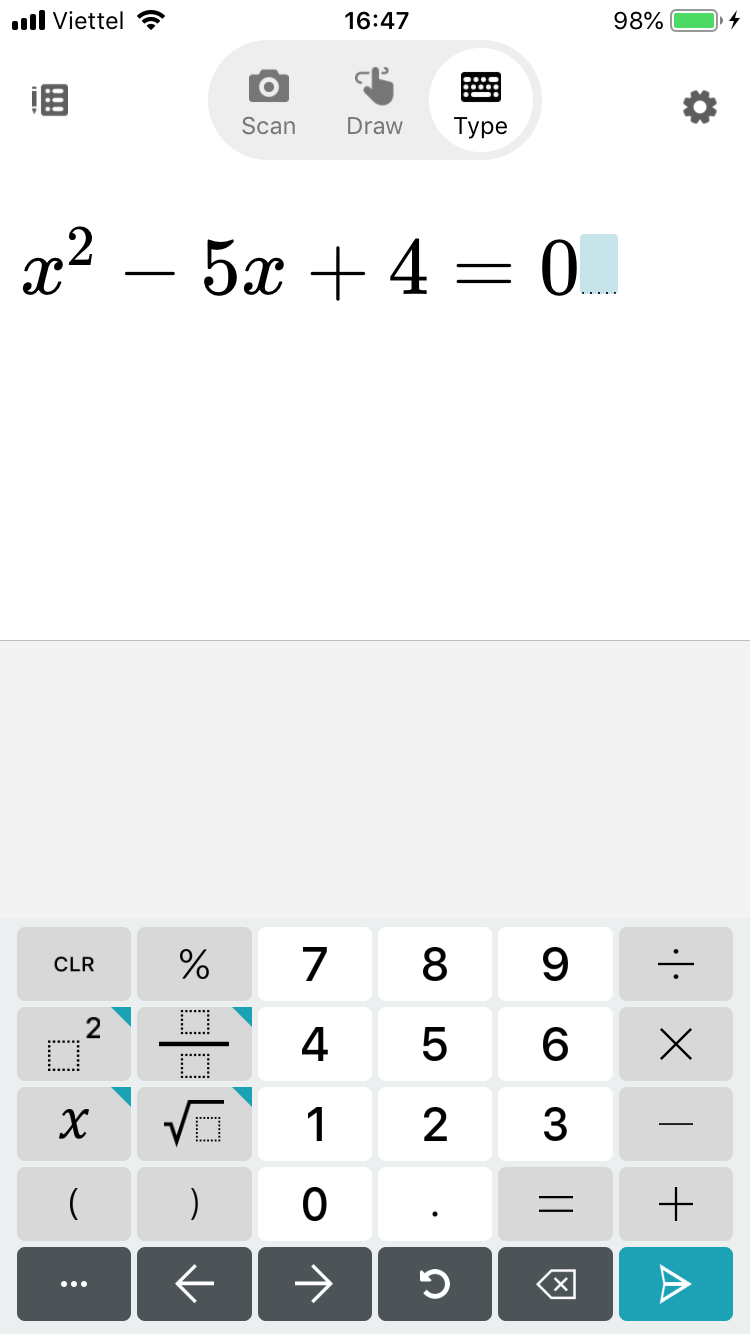This screenshot has height=1334, width=750.
Task: Submit the equation with the send arrow
Action: [x=676, y=1284]
